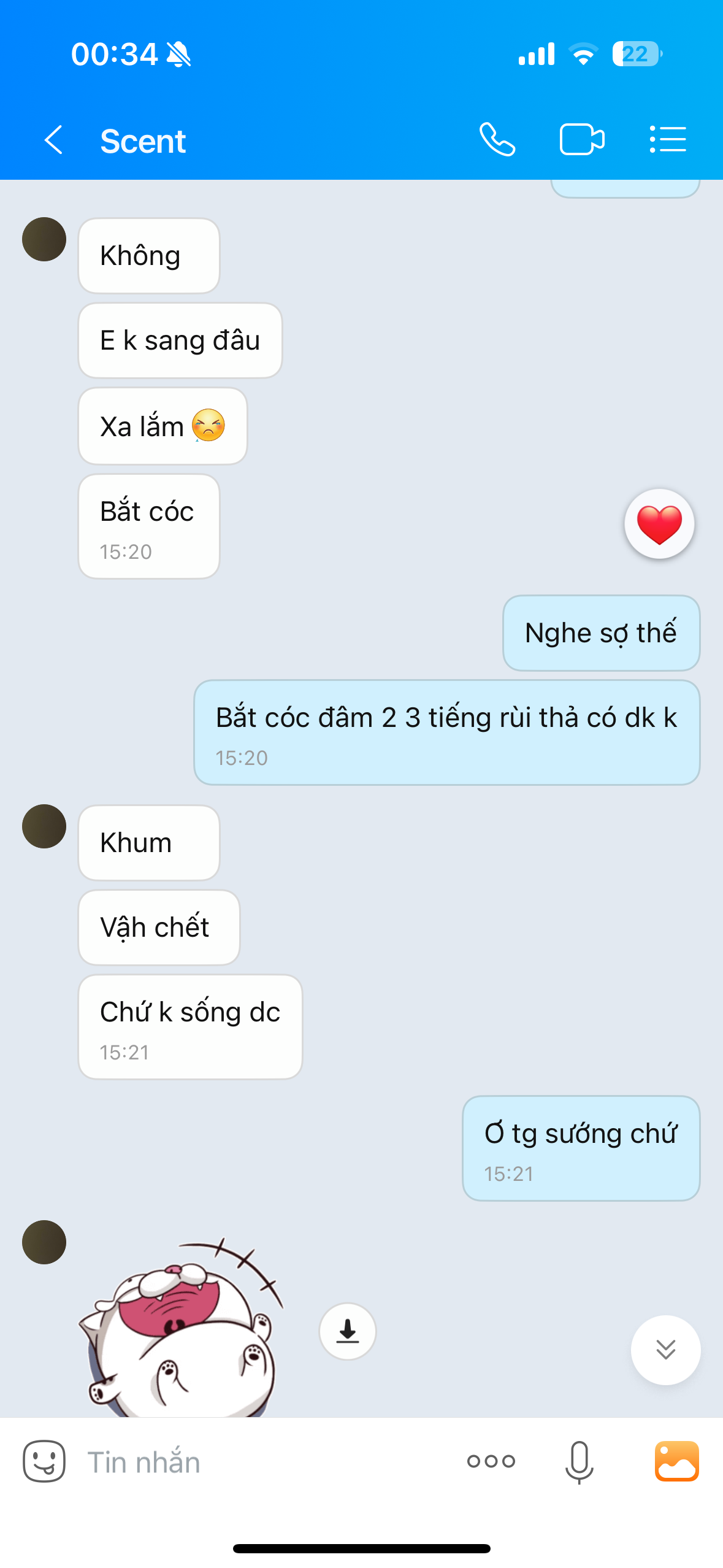723x1568 pixels.
Task: Start a voice call with Scent
Action: 497,140
